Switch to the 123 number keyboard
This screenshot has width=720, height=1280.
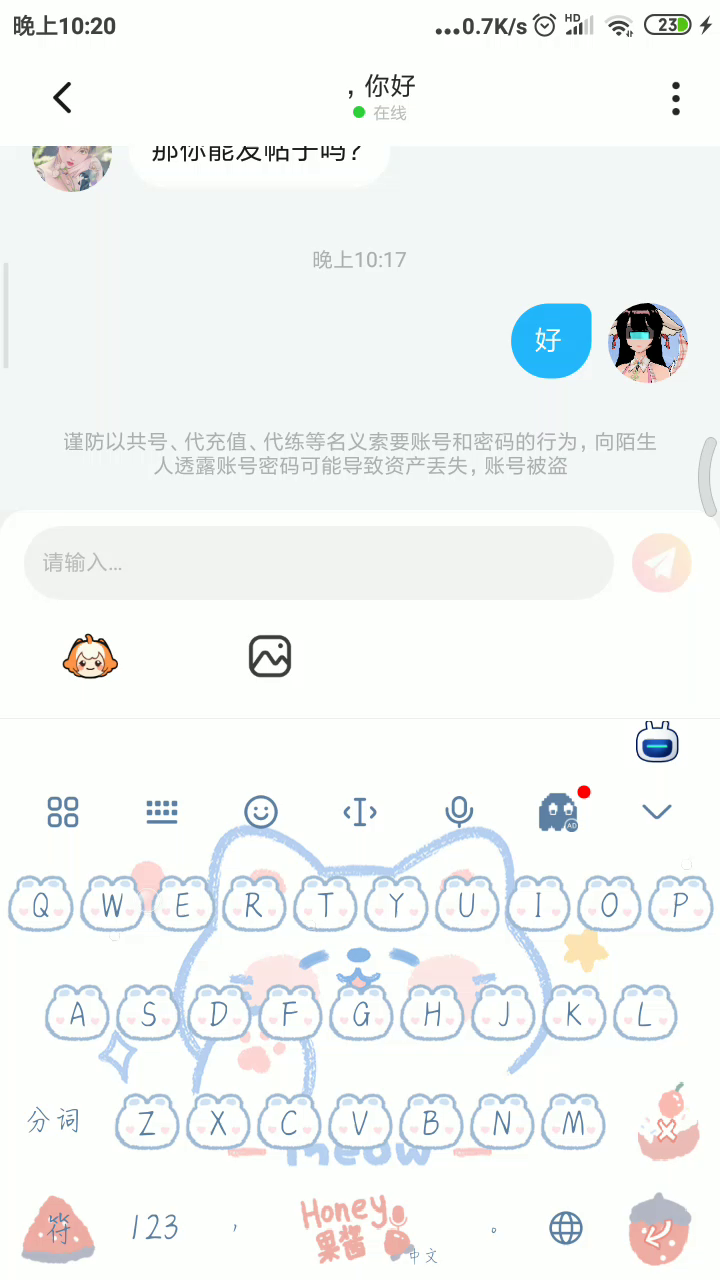[155, 1226]
